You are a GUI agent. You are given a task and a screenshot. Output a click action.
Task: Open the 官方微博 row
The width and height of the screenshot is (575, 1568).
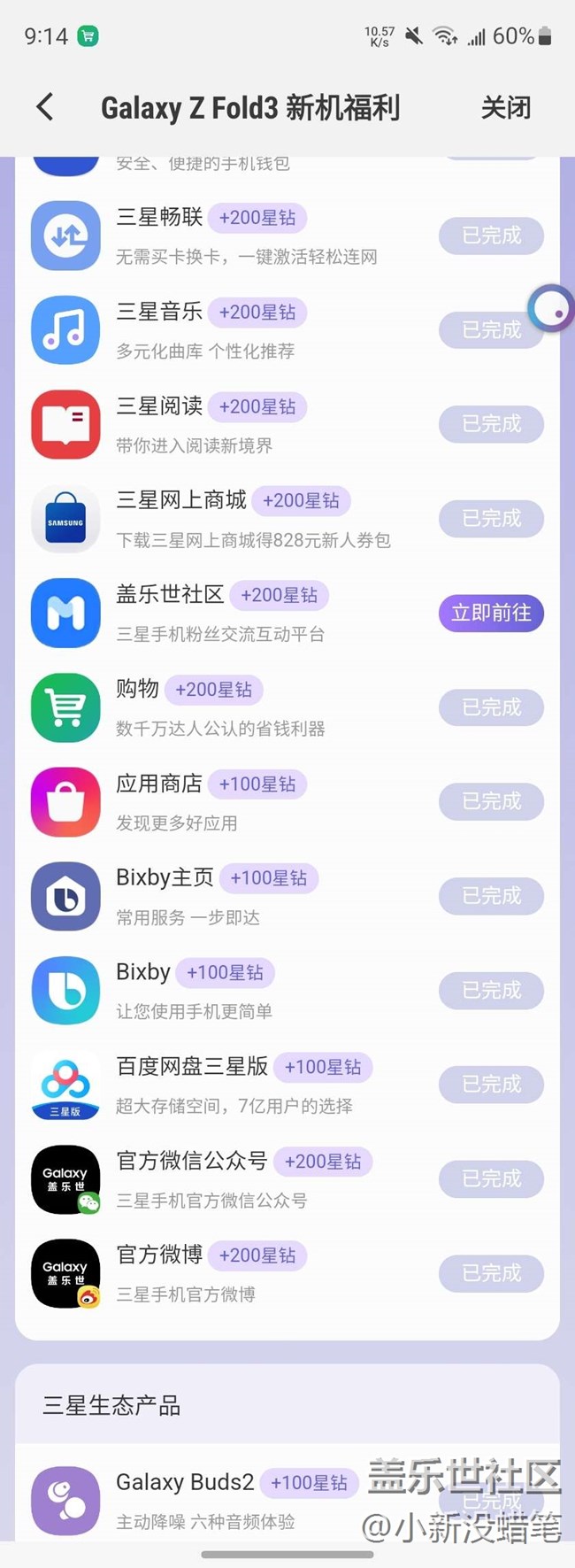click(160, 1255)
